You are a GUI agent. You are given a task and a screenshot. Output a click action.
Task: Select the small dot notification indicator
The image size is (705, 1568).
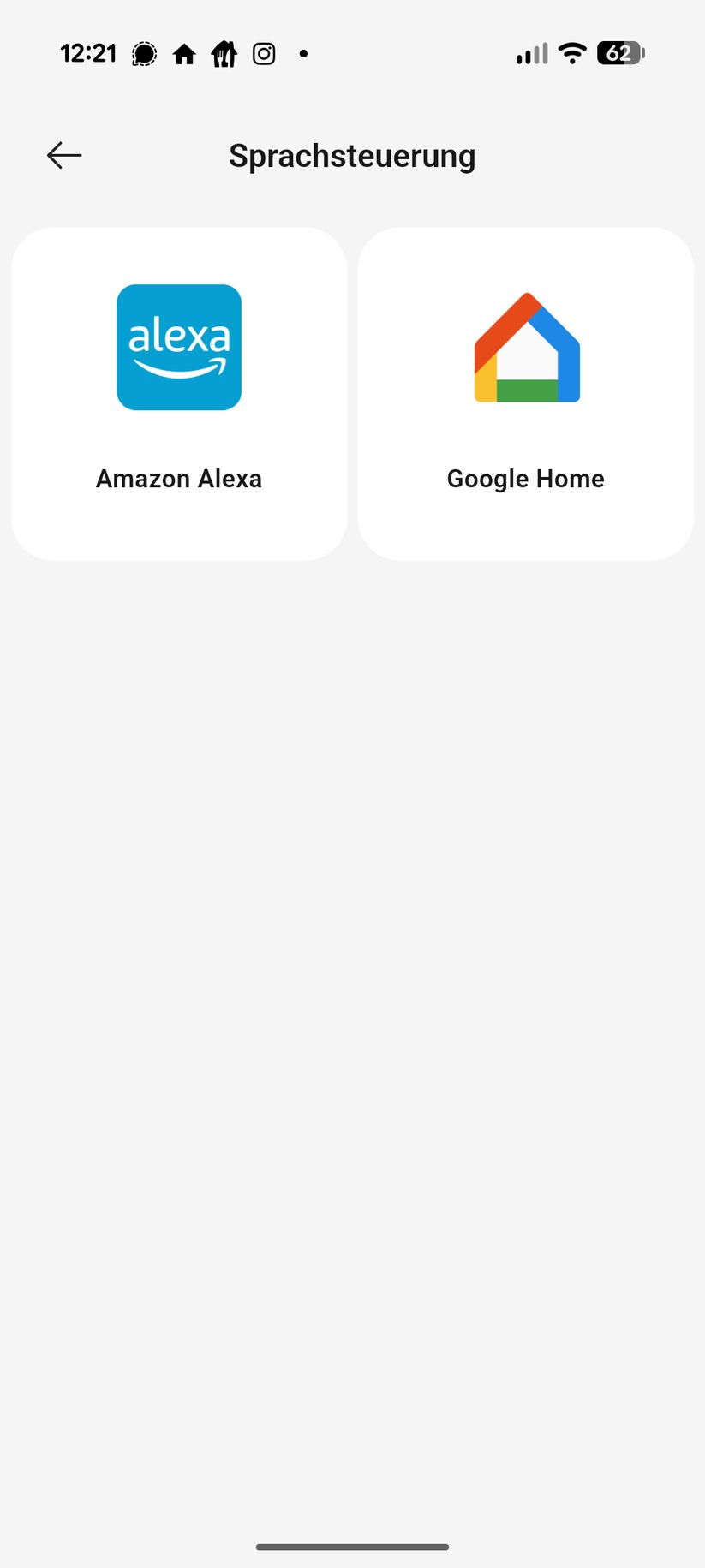pyautogui.click(x=302, y=53)
